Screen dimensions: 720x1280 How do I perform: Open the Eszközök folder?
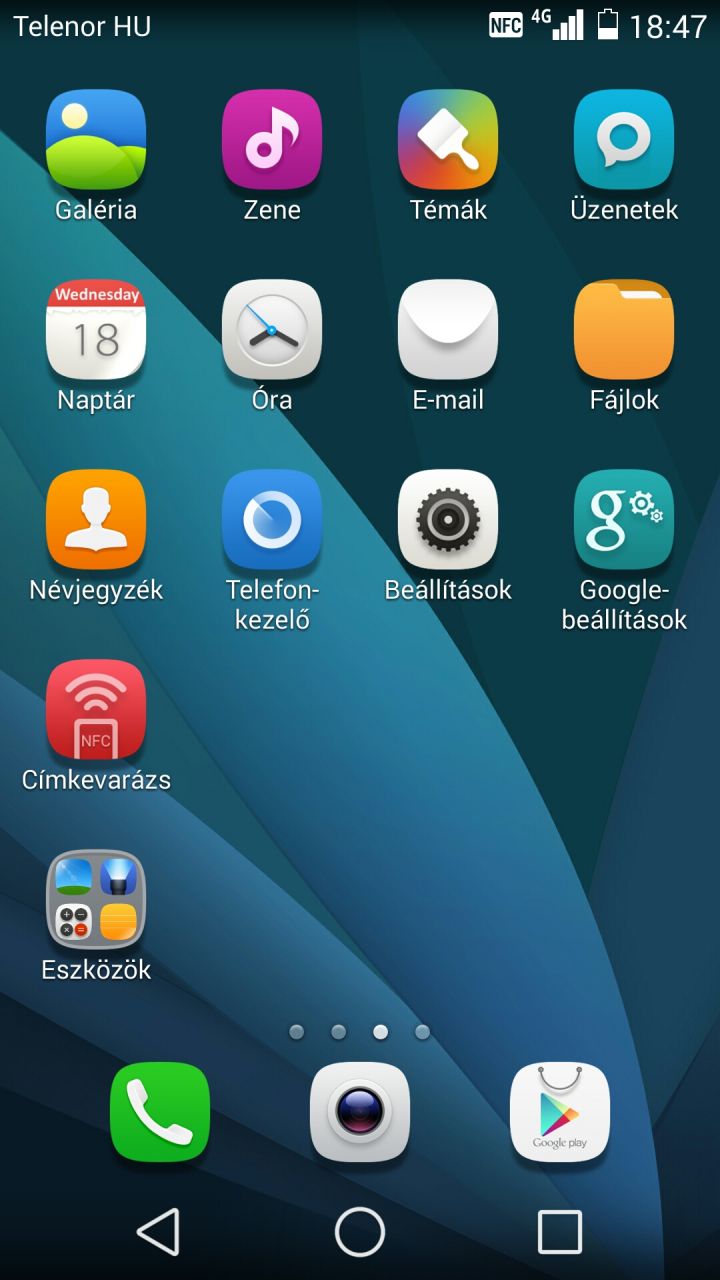96,900
